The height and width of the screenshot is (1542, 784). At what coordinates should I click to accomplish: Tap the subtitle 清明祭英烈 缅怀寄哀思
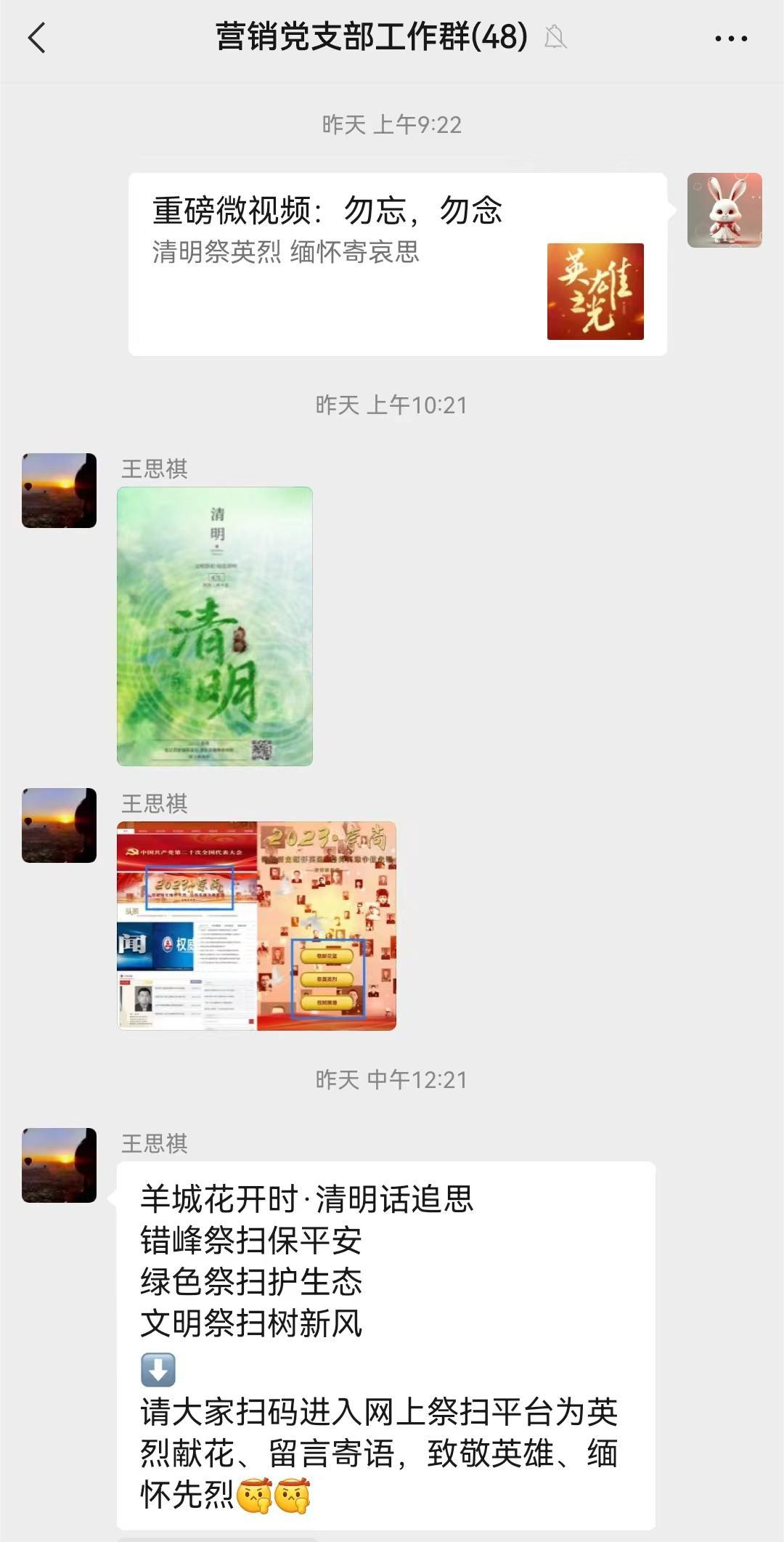[287, 253]
